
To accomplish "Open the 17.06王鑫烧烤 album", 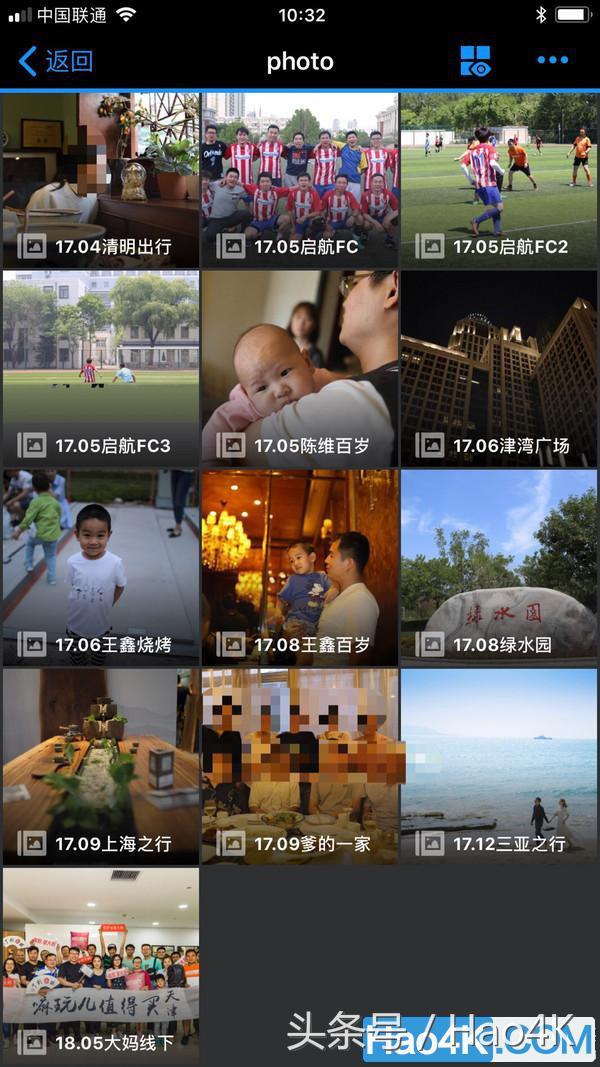I will click(x=101, y=568).
